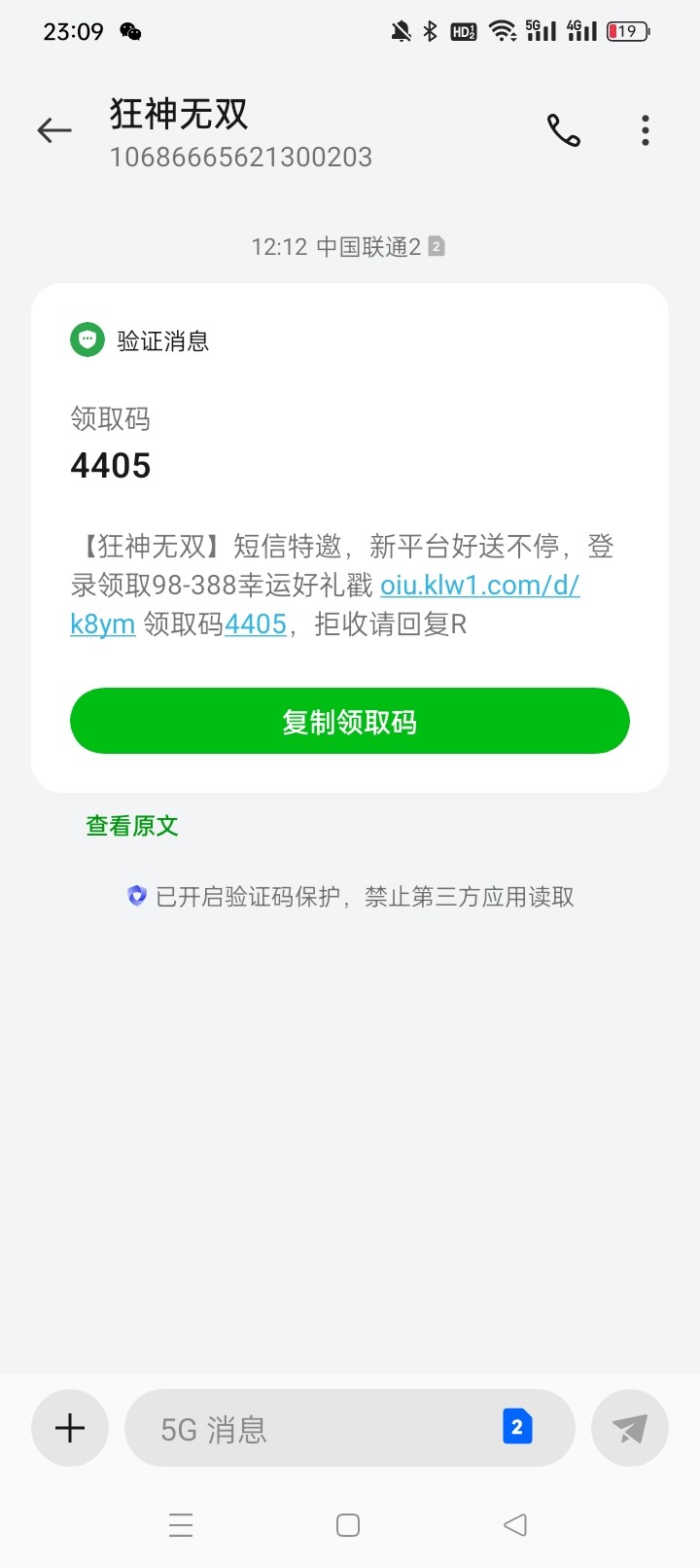Viewport: 700px width, 1568px height.
Task: Tap the underlined 4405 code in message
Action: [x=256, y=624]
